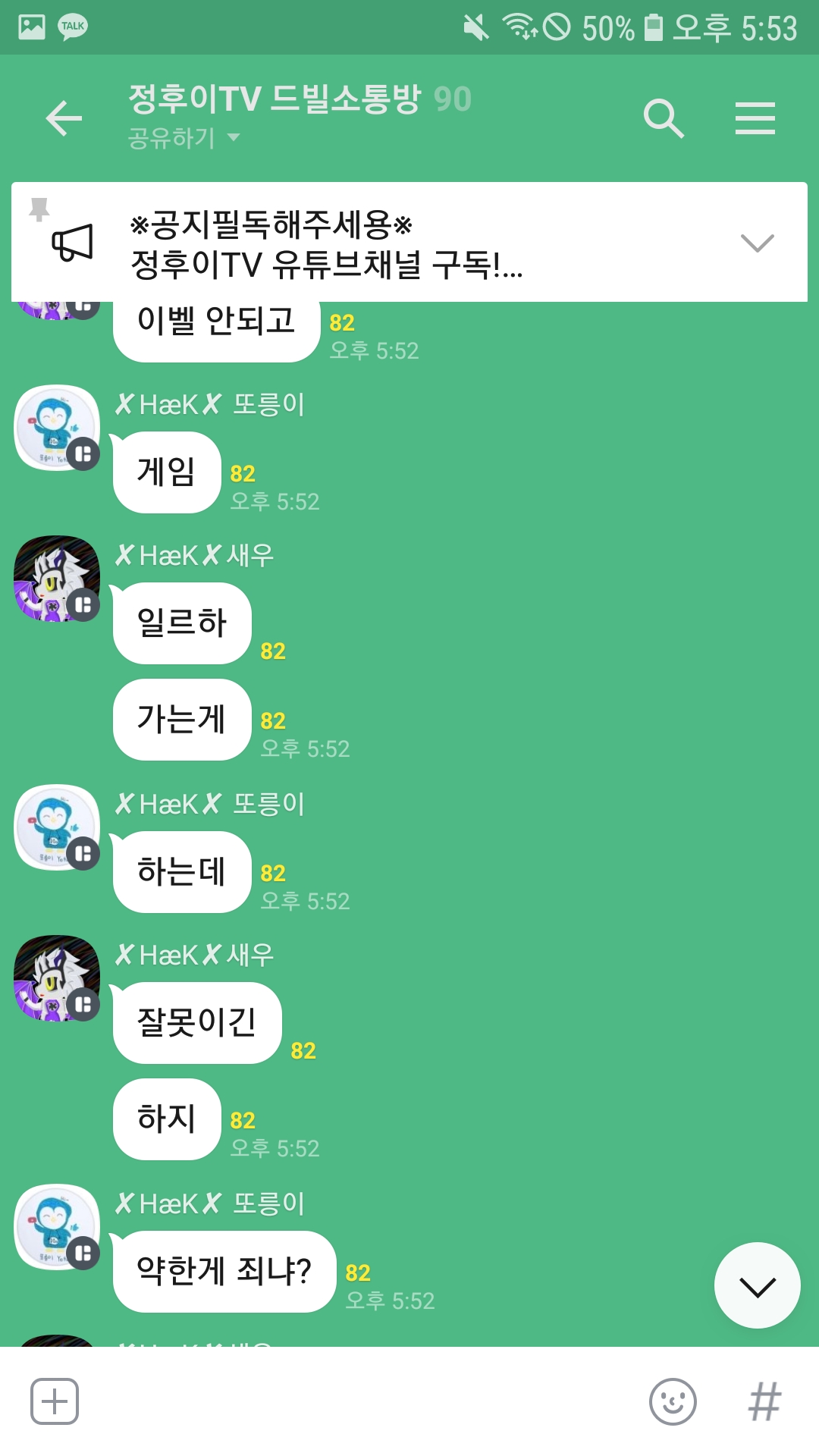This screenshot has height=1456, width=819.
Task: Open the 공유하기 dropdown under the title
Action: (x=184, y=138)
